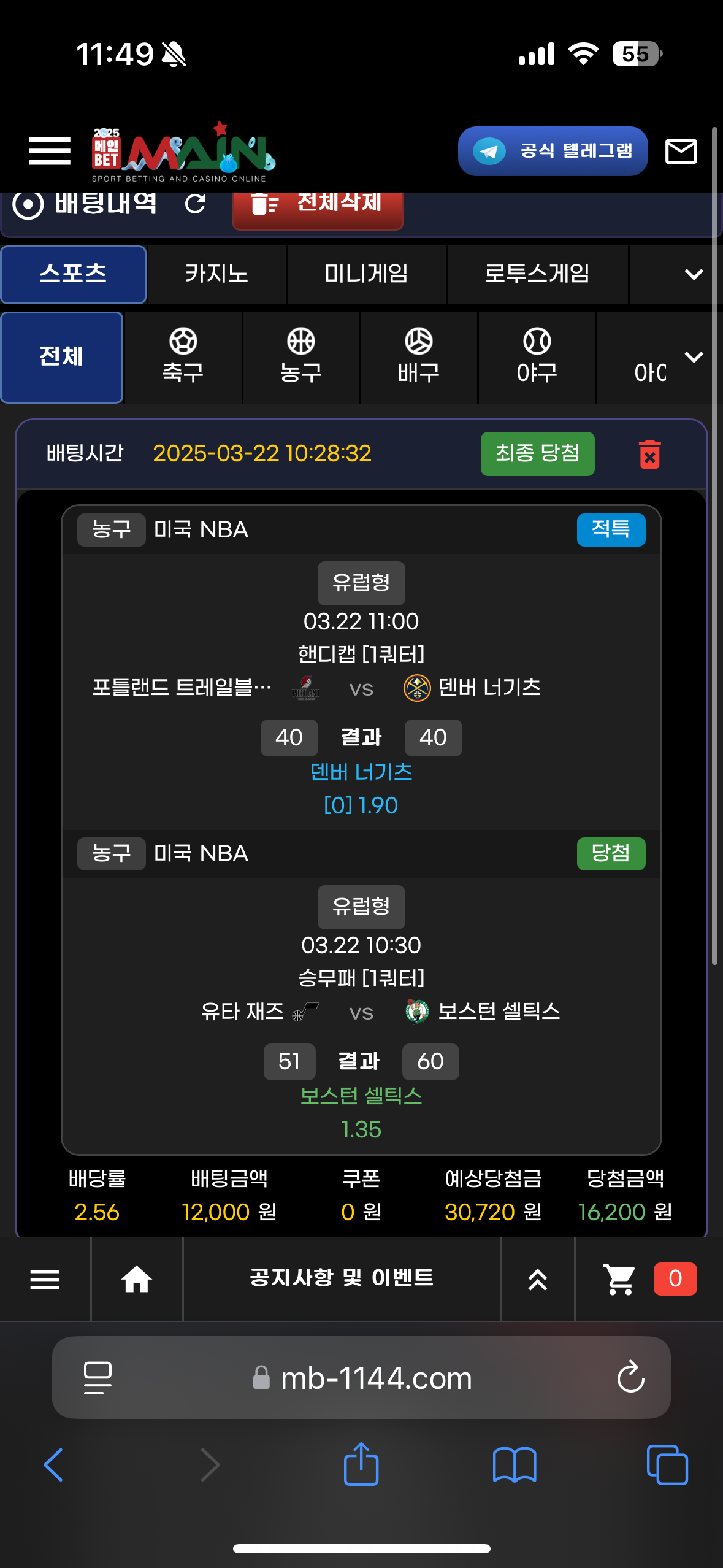Image resolution: width=723 pixels, height=1568 pixels.
Task: Switch to the 카지노 tab
Action: (x=216, y=274)
